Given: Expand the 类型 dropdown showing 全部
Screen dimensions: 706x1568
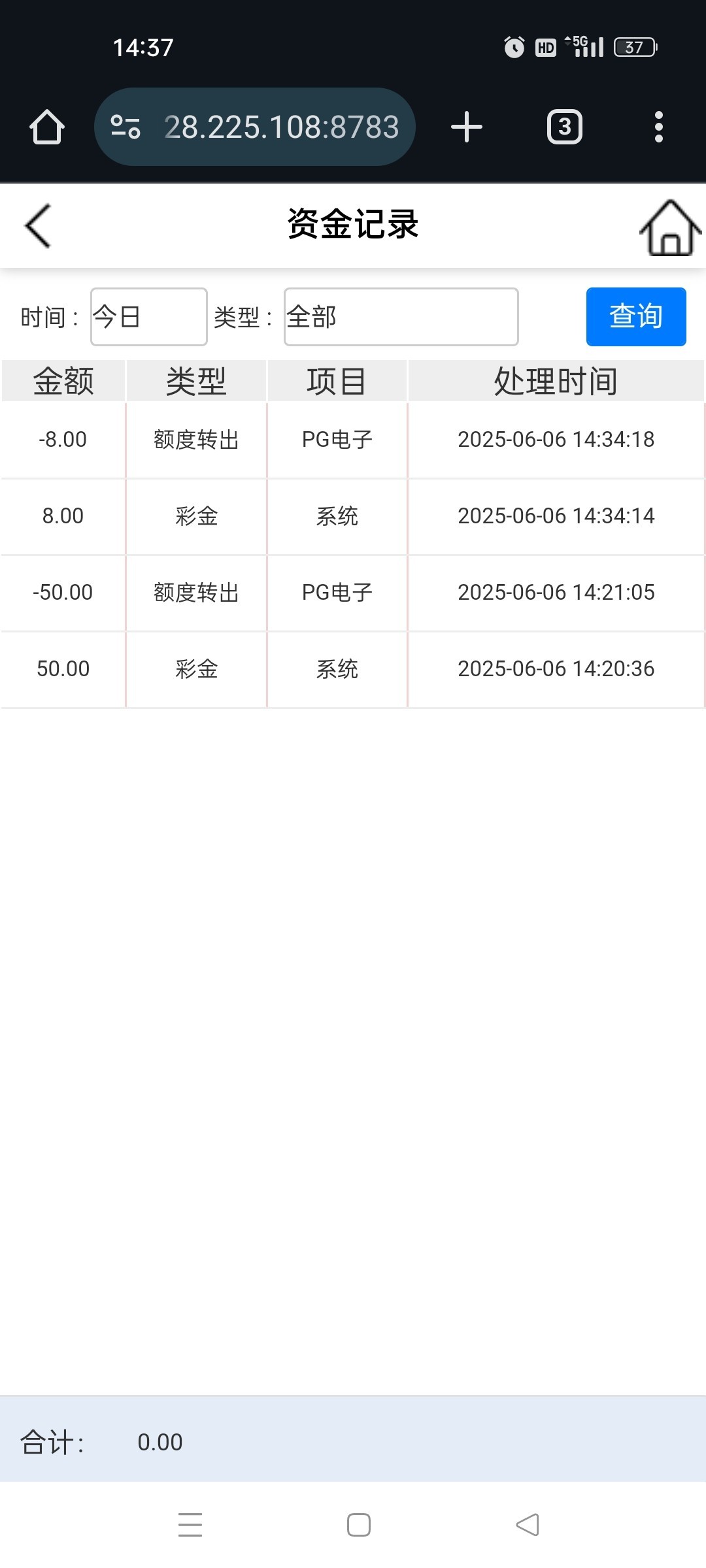Looking at the screenshot, I should coord(401,317).
